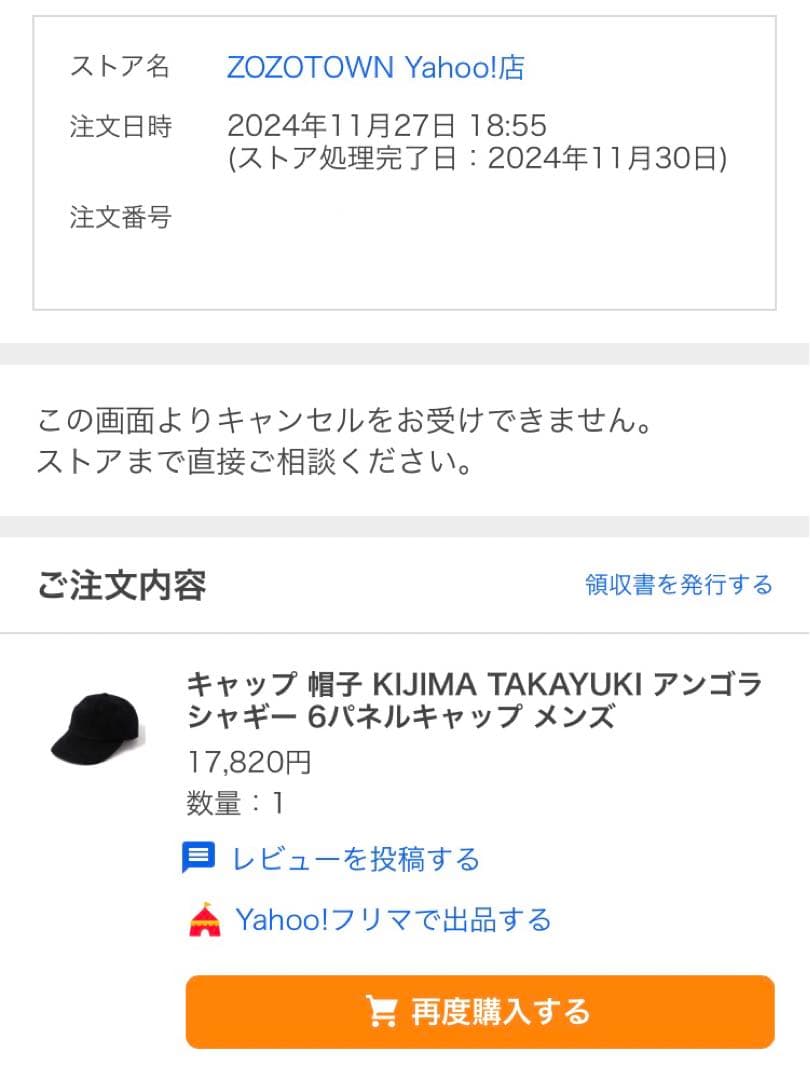Open the ZOZOTOWN Yahoo!店 store link
The width and height of the screenshot is (810, 1080).
[374, 66]
